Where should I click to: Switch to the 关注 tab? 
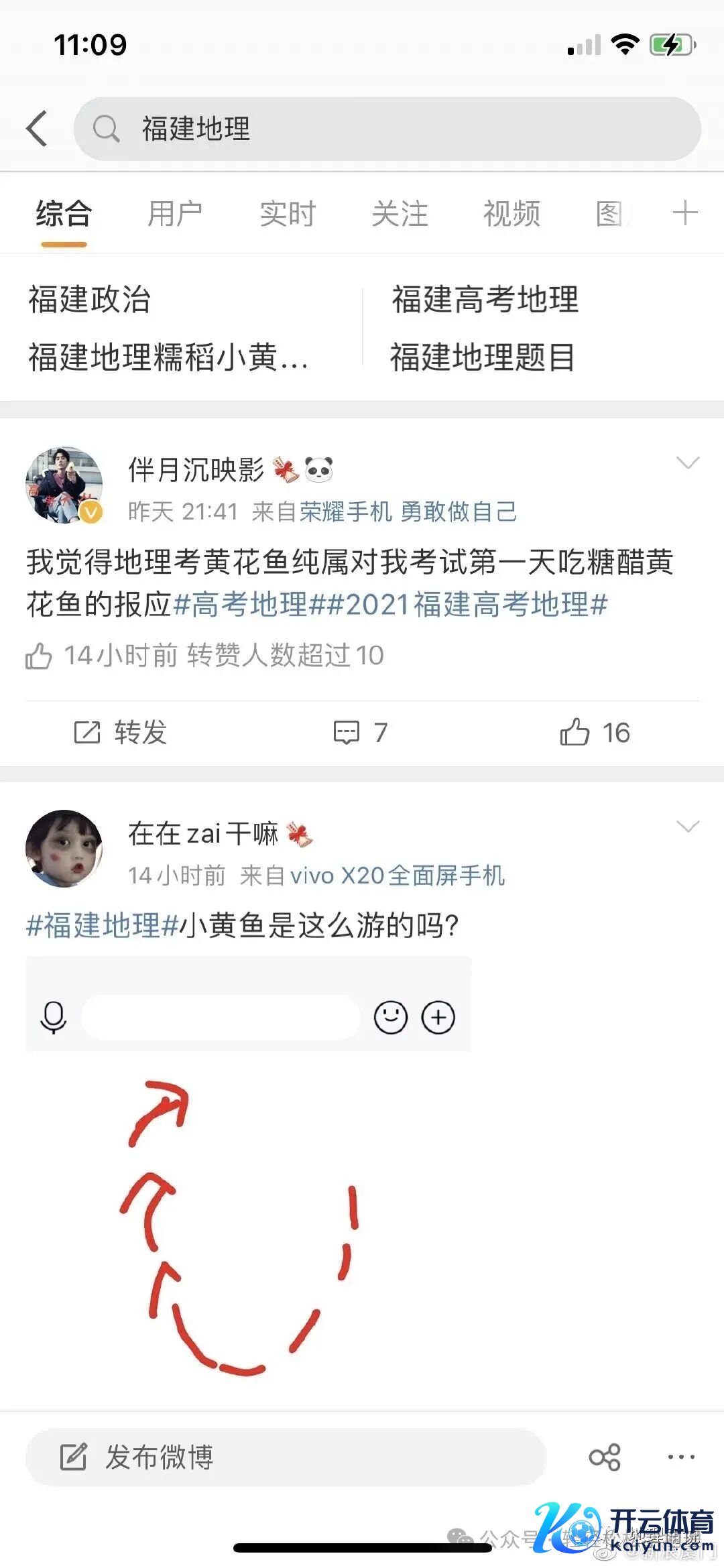click(400, 215)
